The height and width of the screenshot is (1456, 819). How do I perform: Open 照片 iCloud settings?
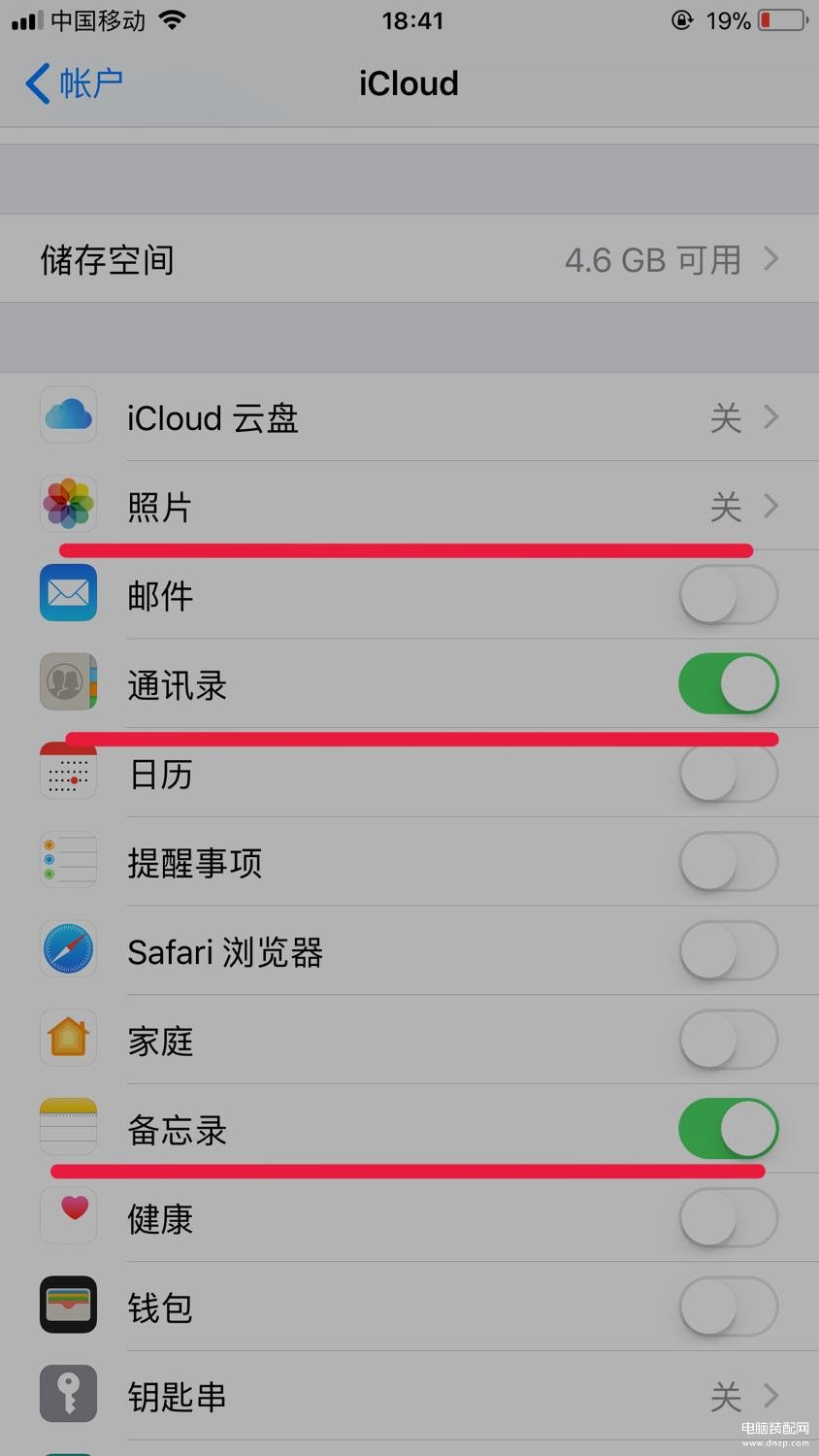(x=409, y=507)
